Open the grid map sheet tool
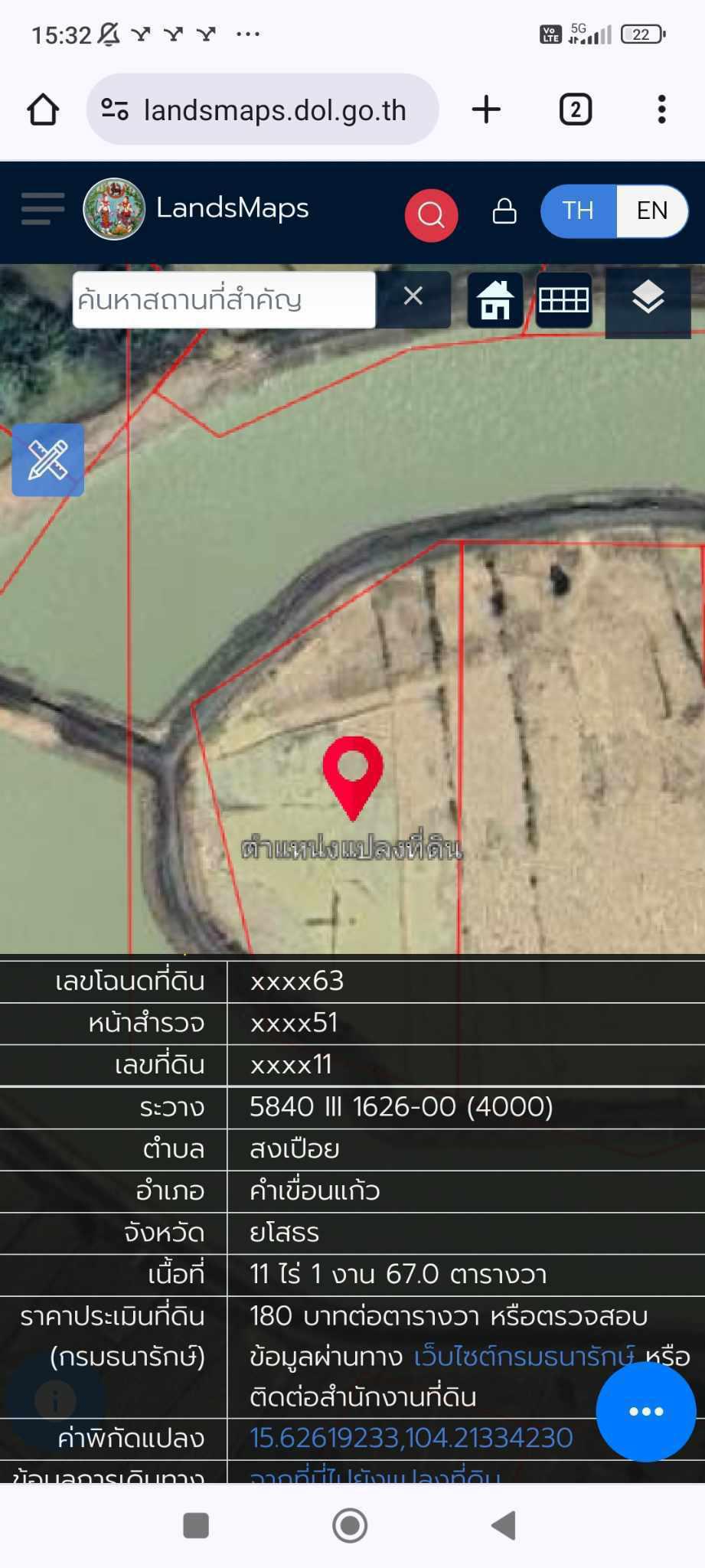705x1568 pixels. tap(564, 299)
